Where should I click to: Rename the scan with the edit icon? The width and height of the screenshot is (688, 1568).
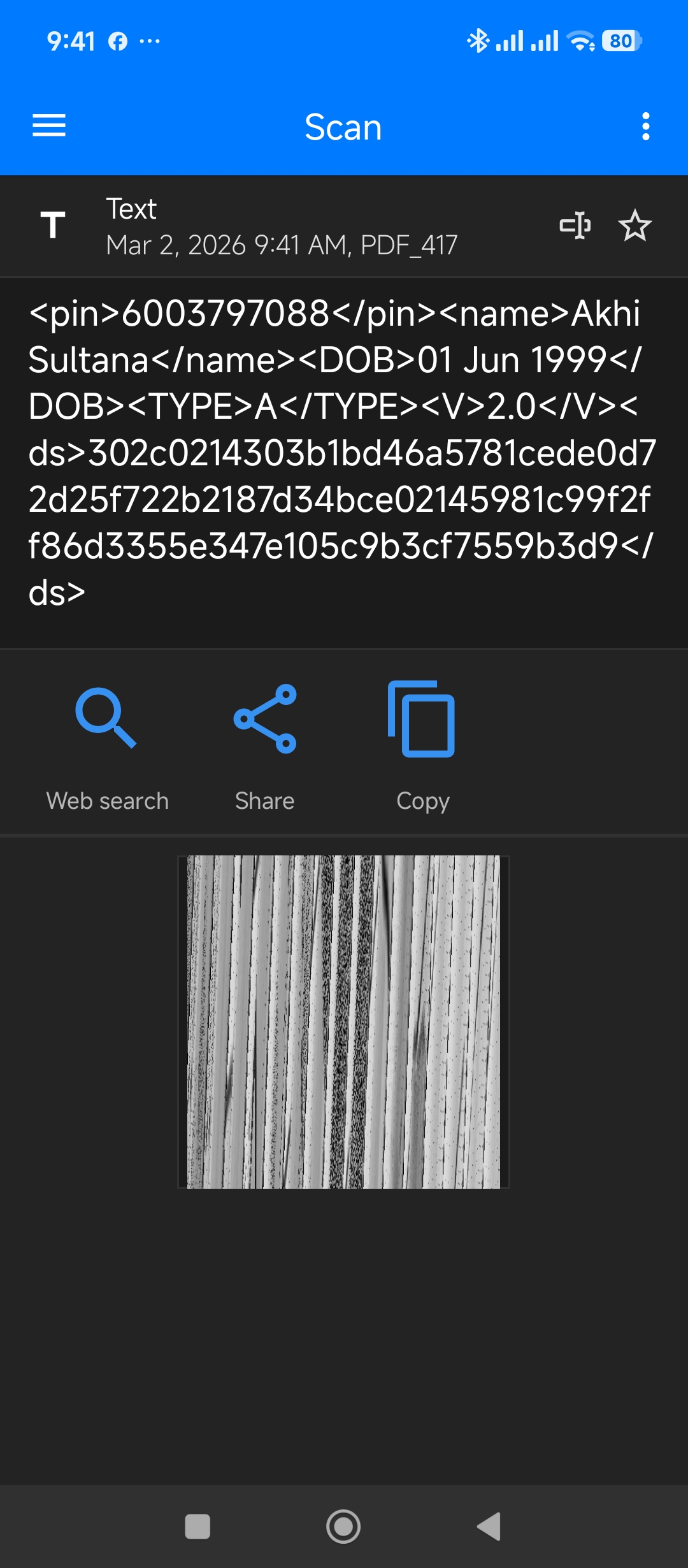[575, 226]
